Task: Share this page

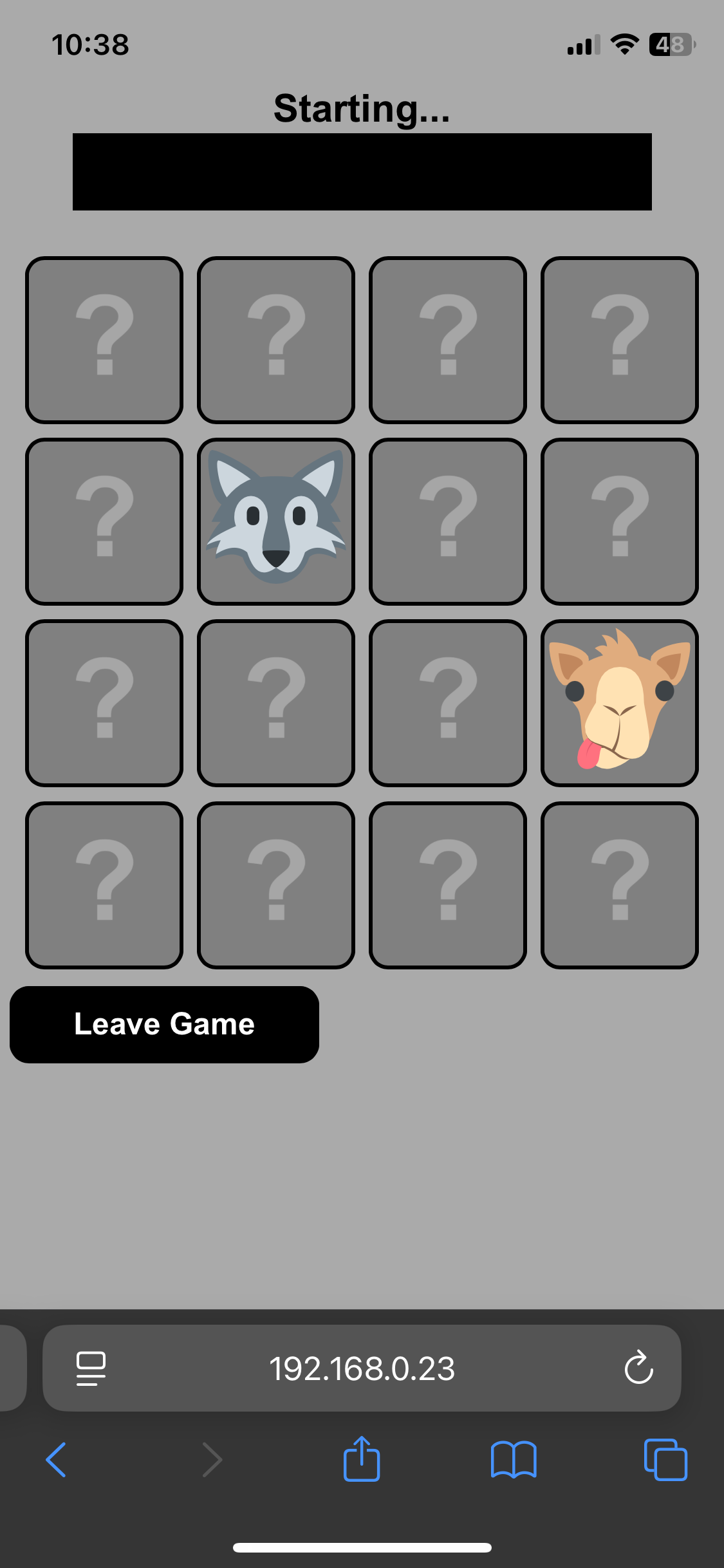Action: point(362,1459)
